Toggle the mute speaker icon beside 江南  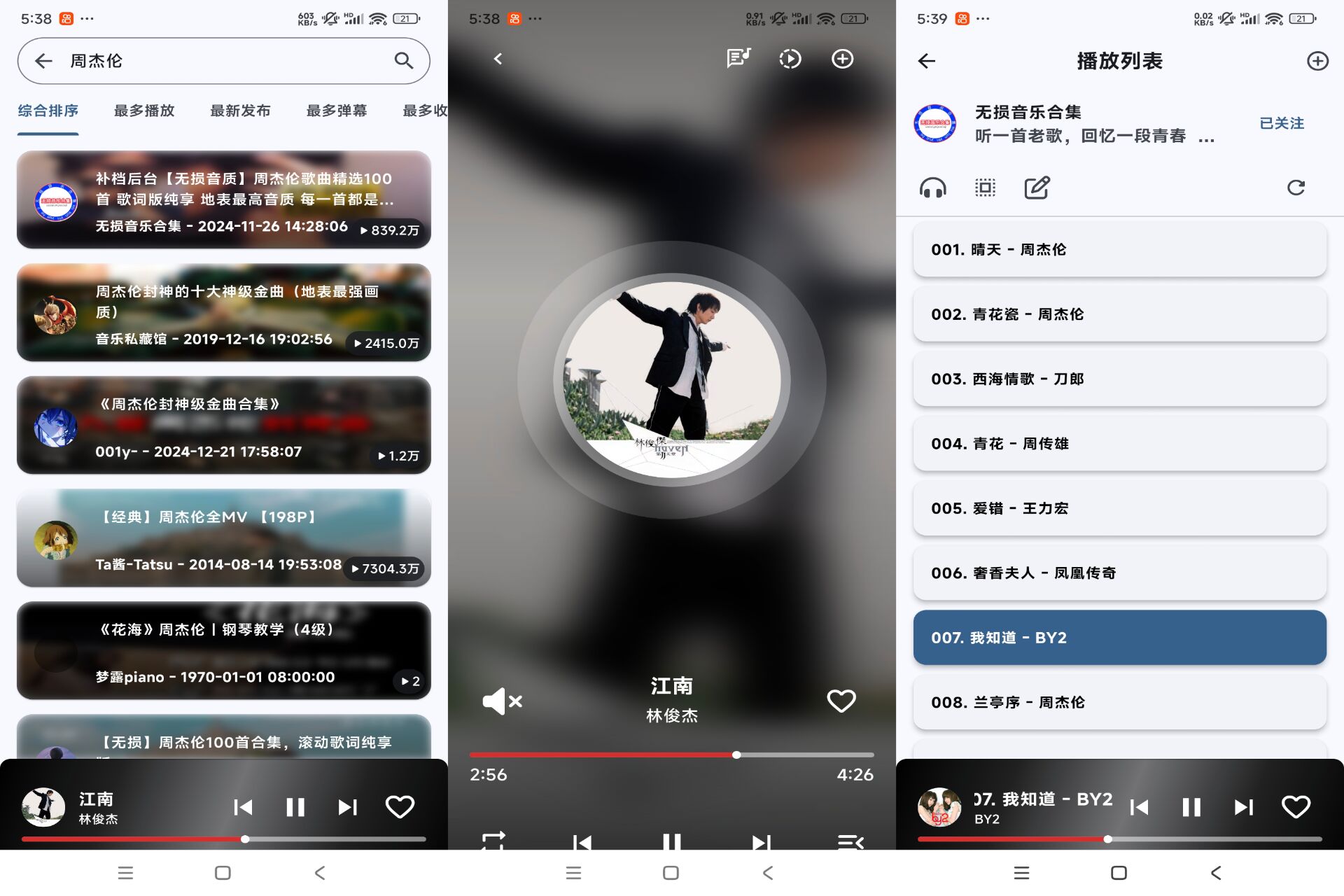[502, 701]
